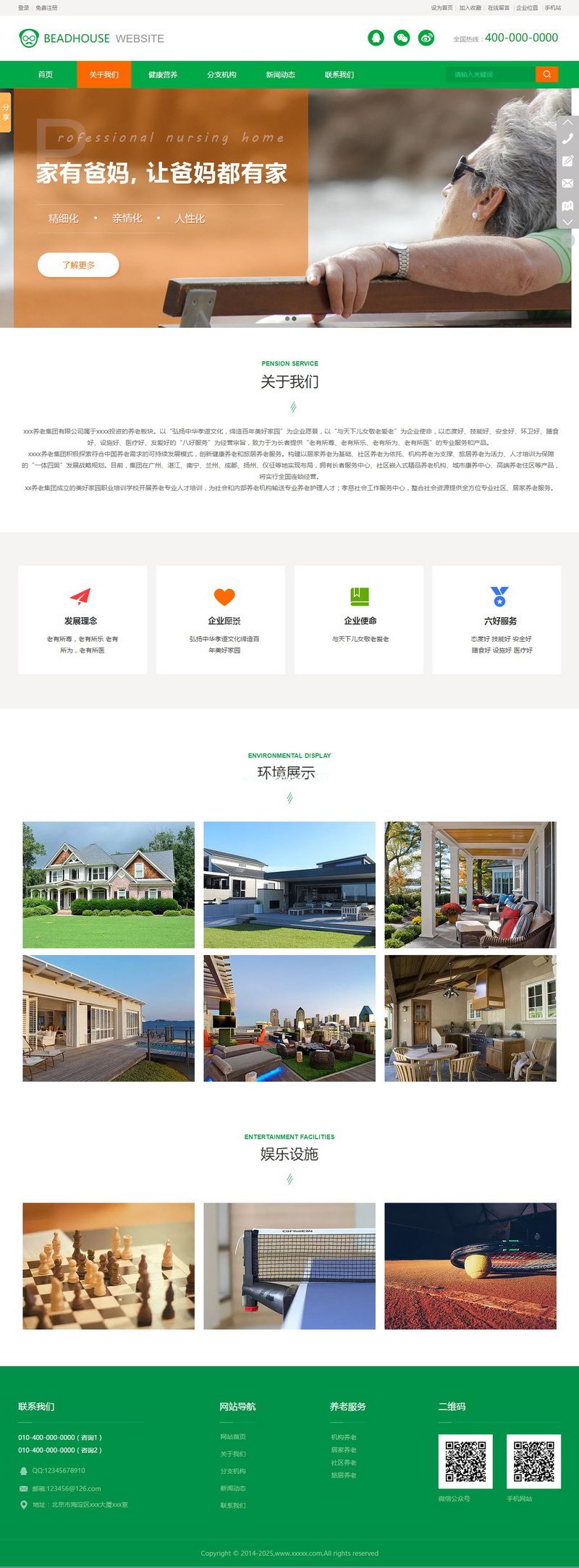This screenshot has width=579, height=1568.
Task: Switch to 健康营养 nav item
Action: (163, 75)
